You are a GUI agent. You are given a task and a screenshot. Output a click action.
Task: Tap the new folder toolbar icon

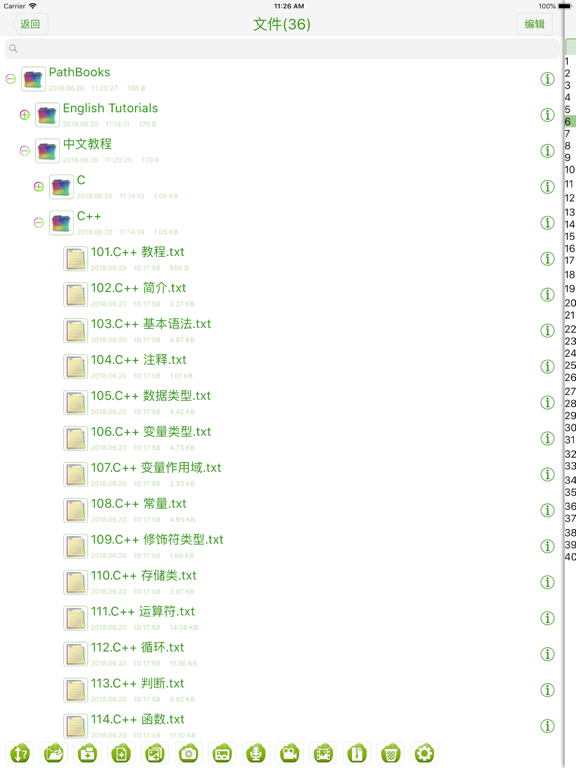point(87,753)
